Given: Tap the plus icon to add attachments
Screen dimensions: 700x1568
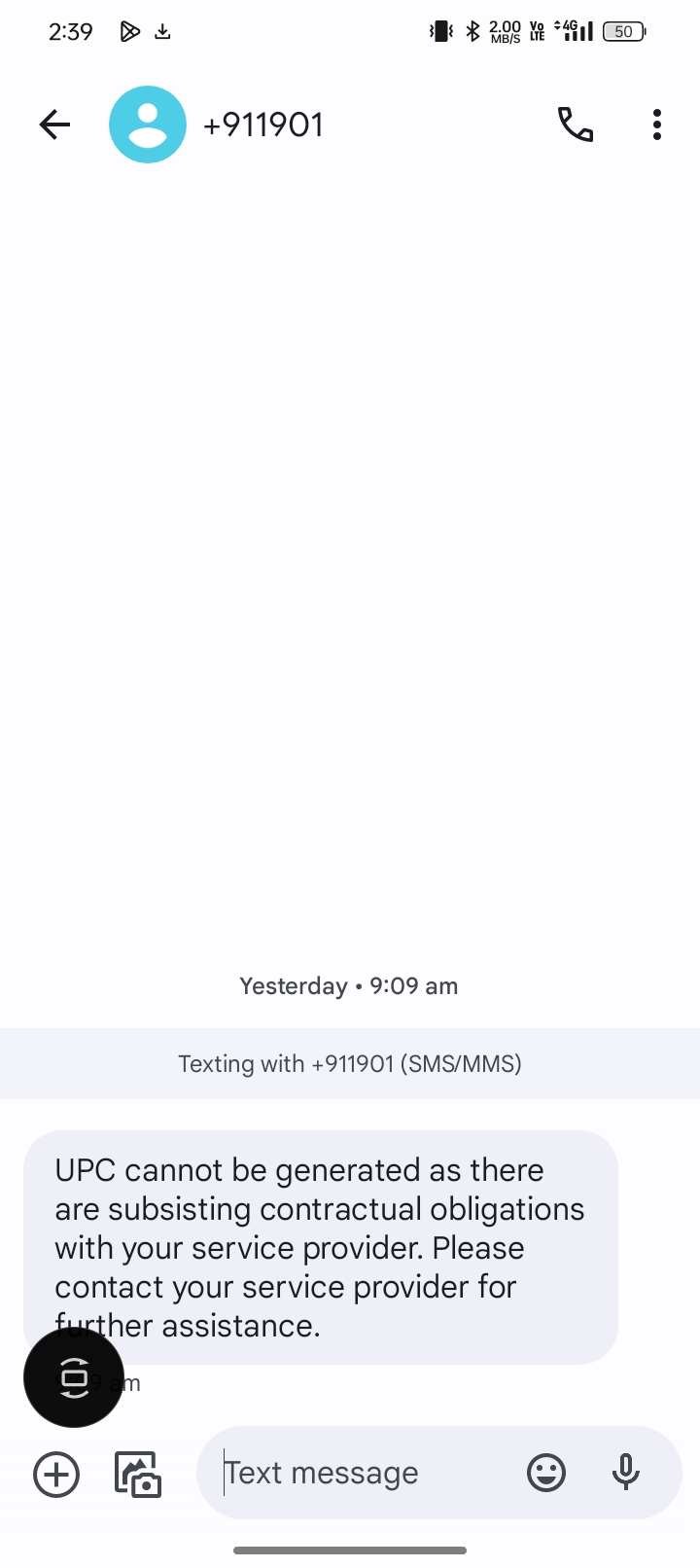Looking at the screenshot, I should (x=56, y=1474).
